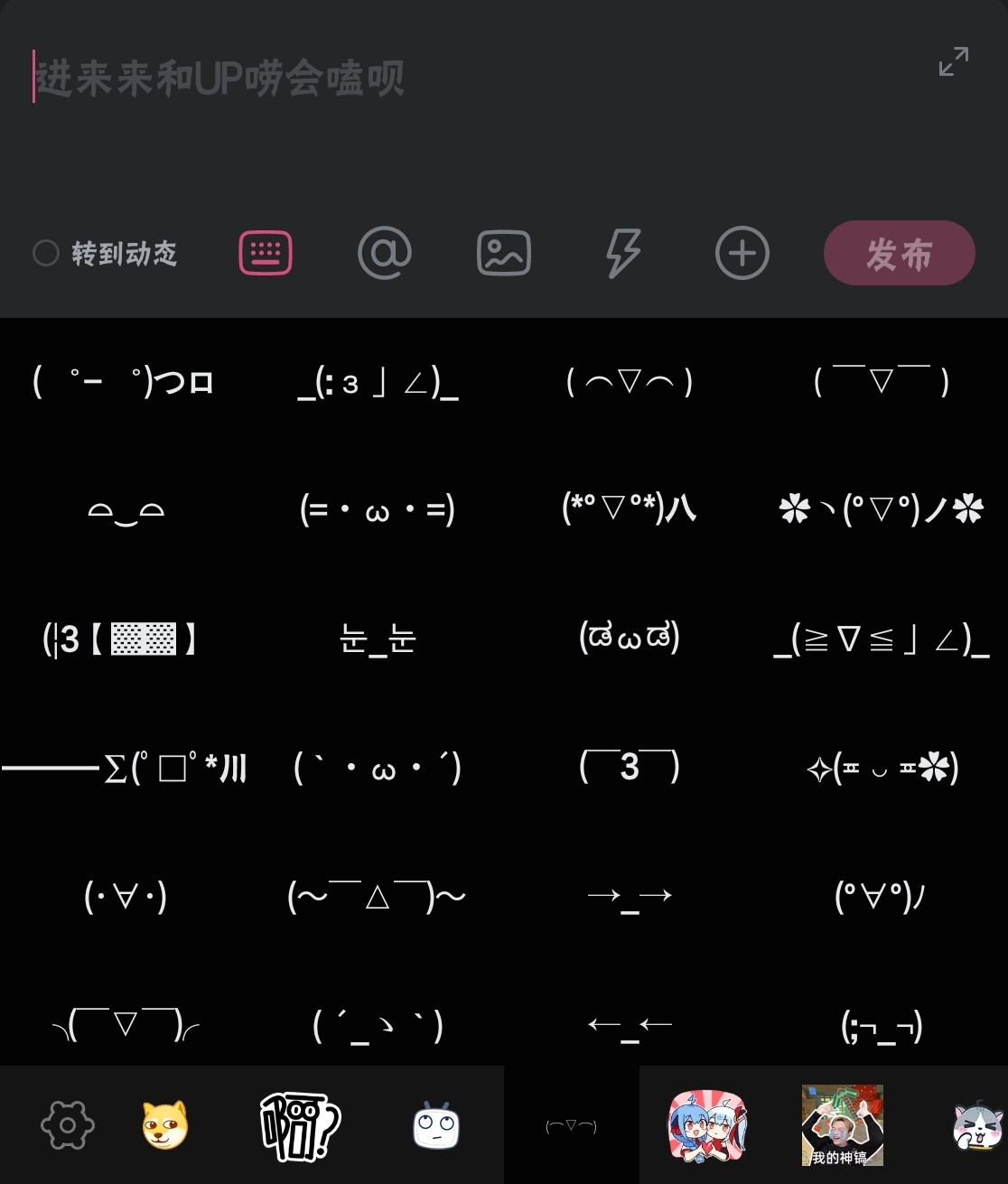The image size is (1008, 1184).
Task: Expand the comment box to full screen
Action: pos(953,61)
